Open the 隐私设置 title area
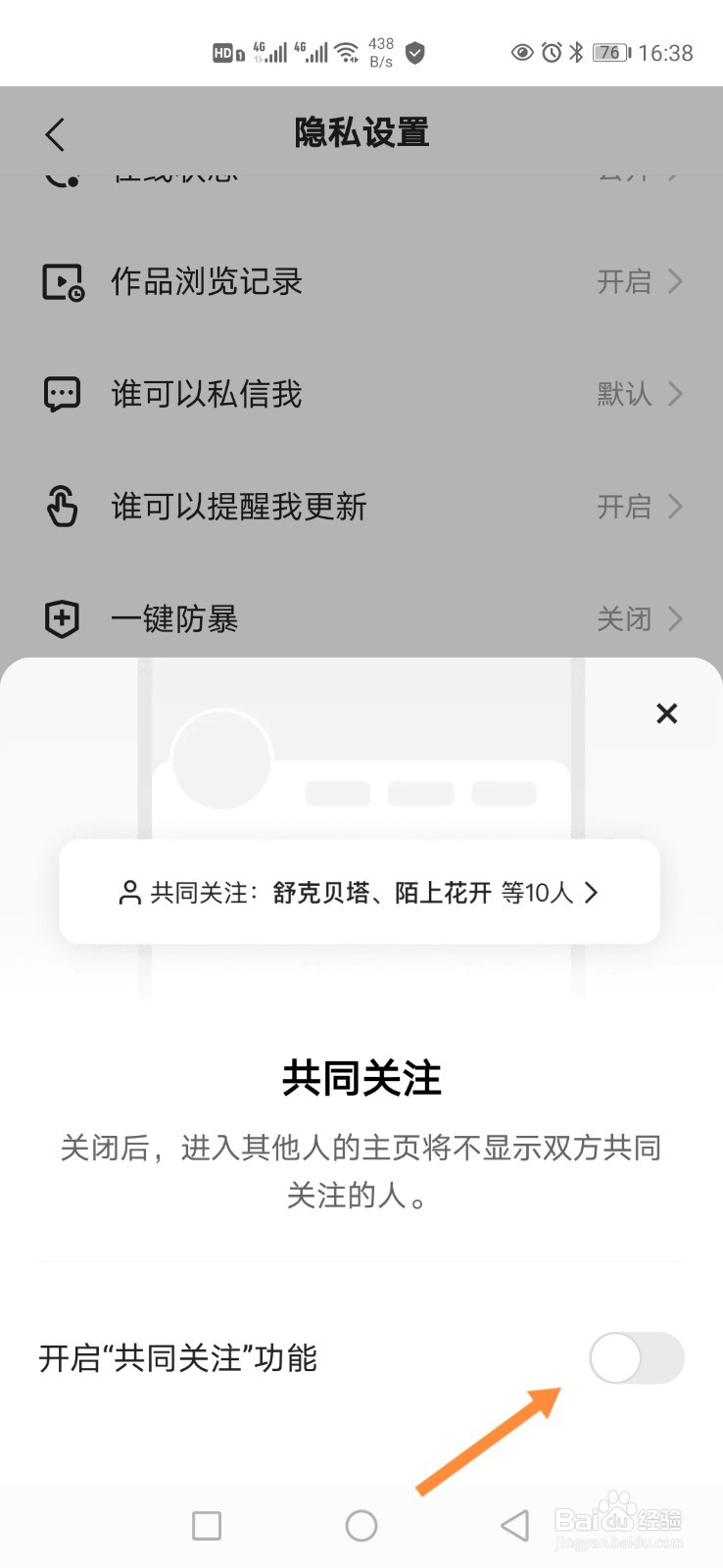This screenshot has height=1568, width=723. point(361,133)
